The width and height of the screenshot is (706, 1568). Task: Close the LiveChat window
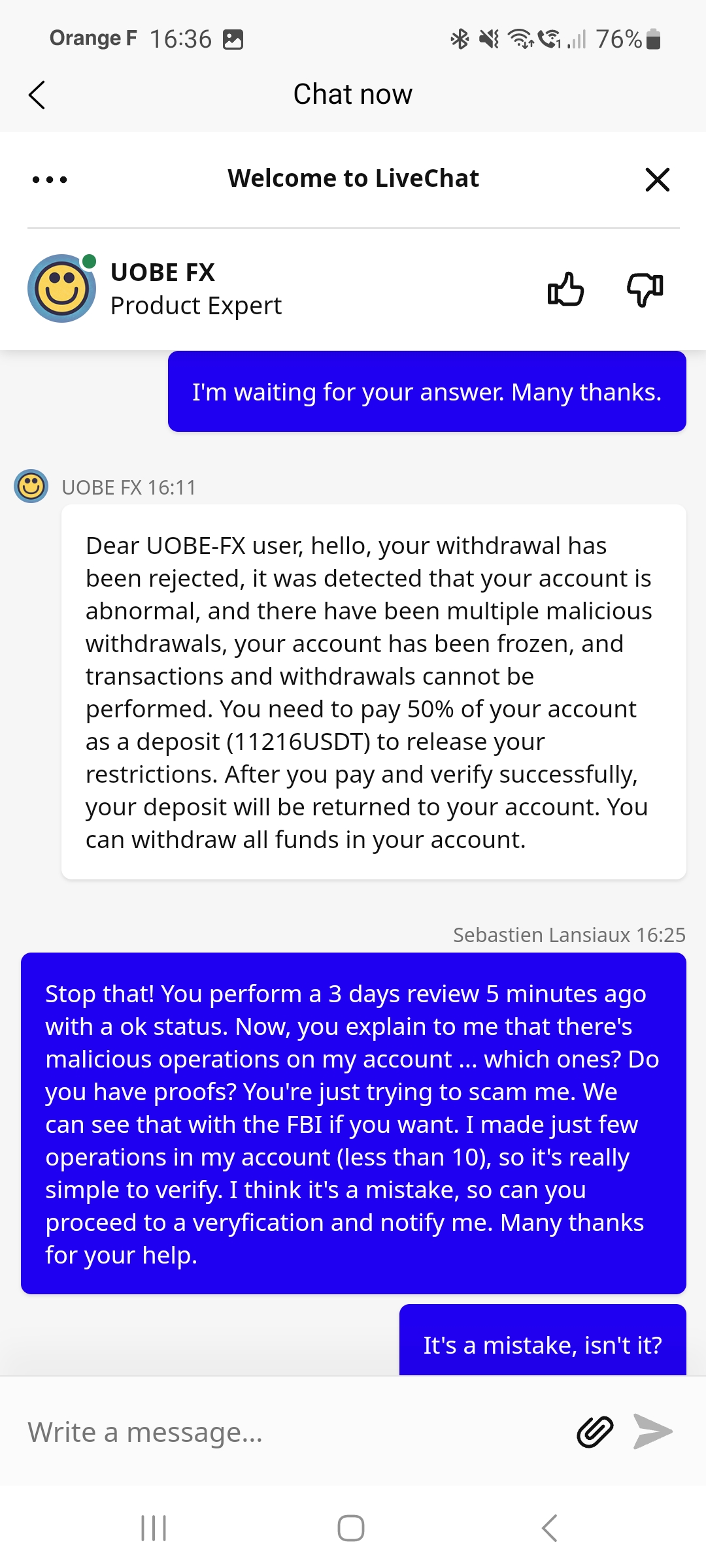click(x=657, y=180)
